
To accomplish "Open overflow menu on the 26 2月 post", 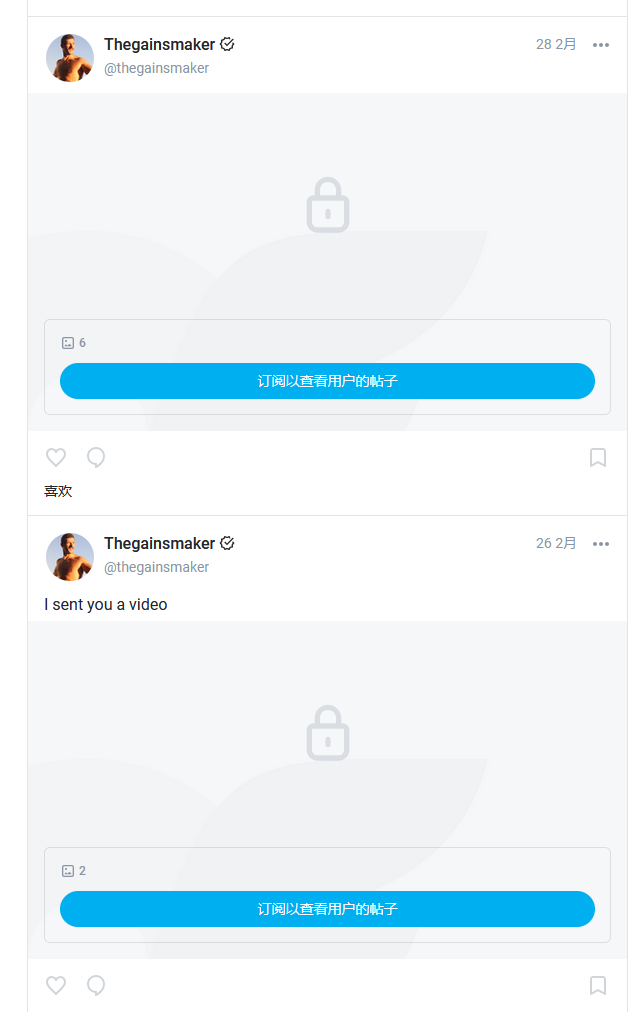I will point(600,544).
